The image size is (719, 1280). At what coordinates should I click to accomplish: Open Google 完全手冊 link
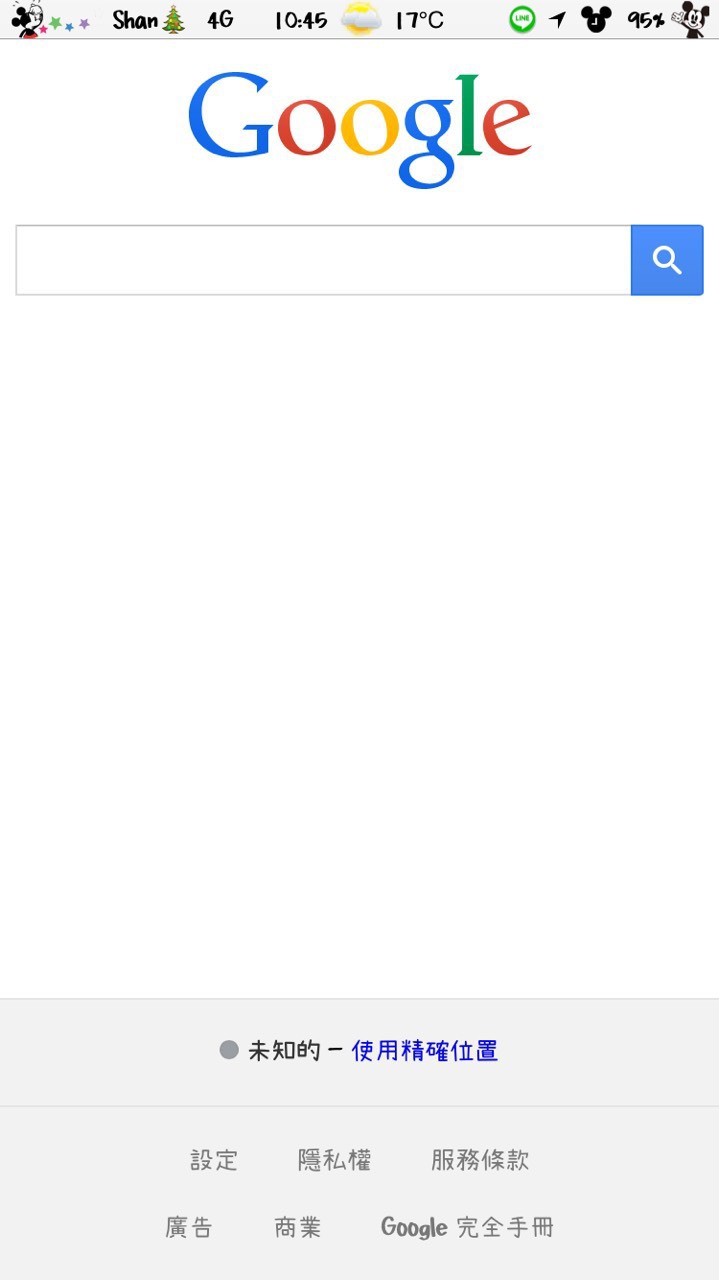(x=467, y=1227)
